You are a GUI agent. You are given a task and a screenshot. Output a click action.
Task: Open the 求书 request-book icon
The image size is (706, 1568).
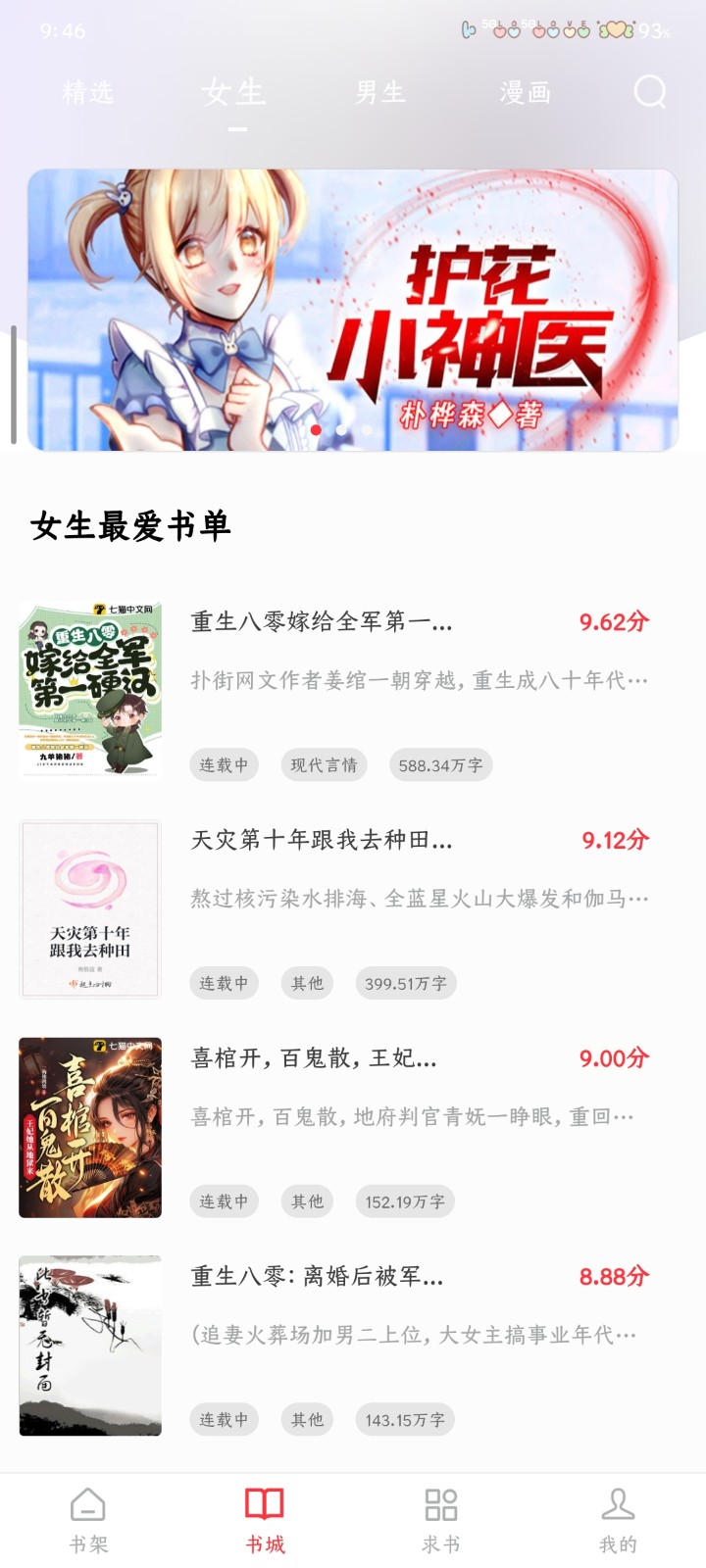point(441,1506)
